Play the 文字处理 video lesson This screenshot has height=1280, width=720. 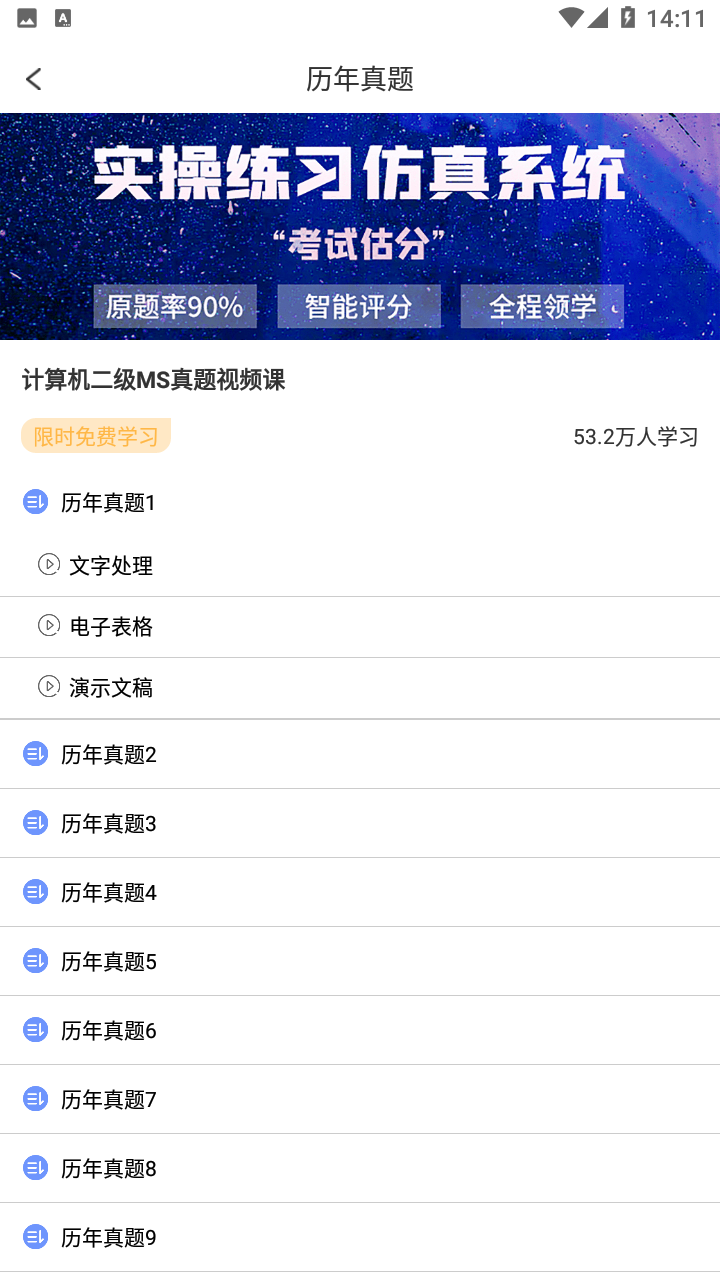pos(360,566)
